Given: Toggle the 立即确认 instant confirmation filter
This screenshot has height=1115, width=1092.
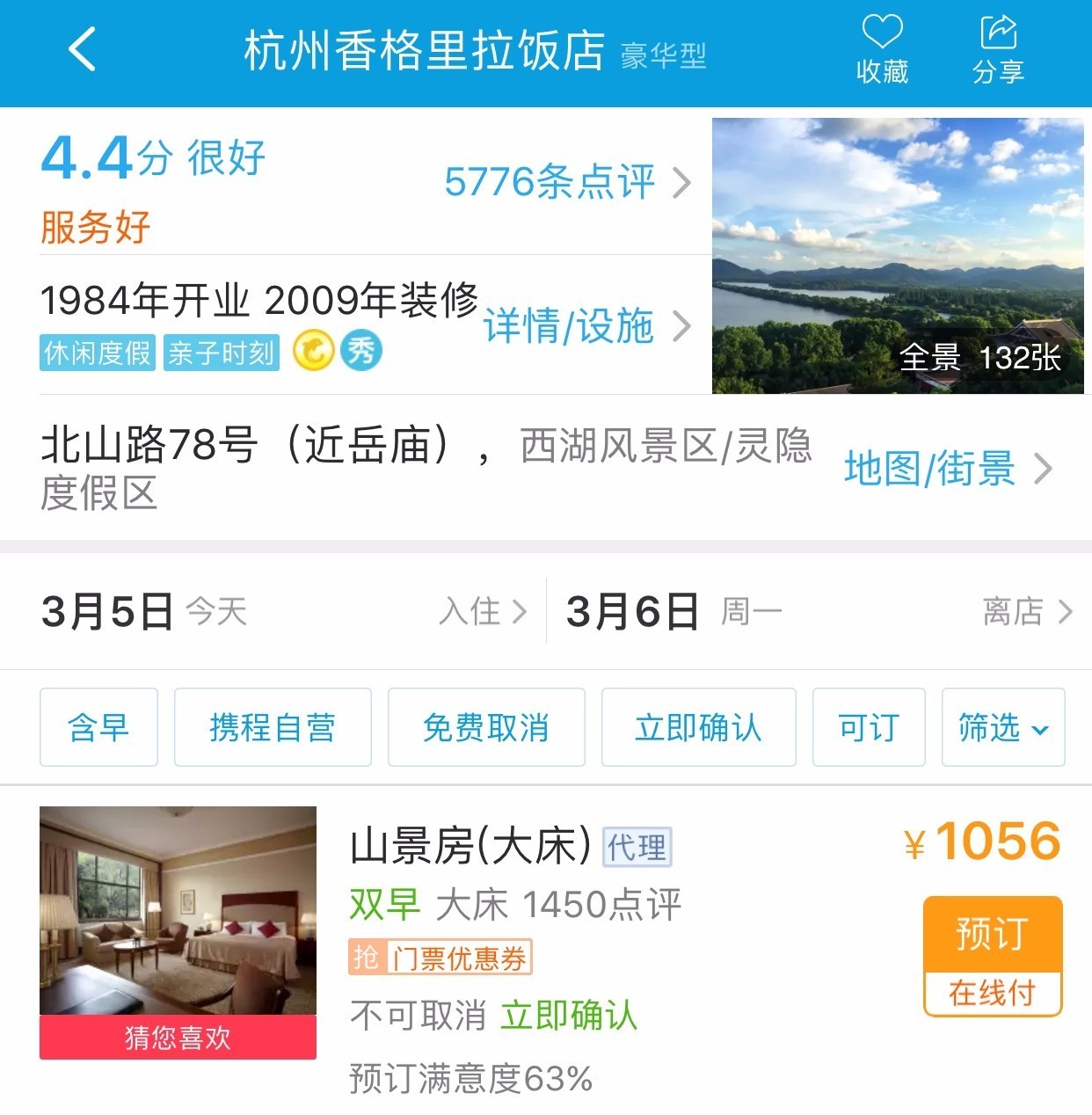Looking at the screenshot, I should (698, 727).
